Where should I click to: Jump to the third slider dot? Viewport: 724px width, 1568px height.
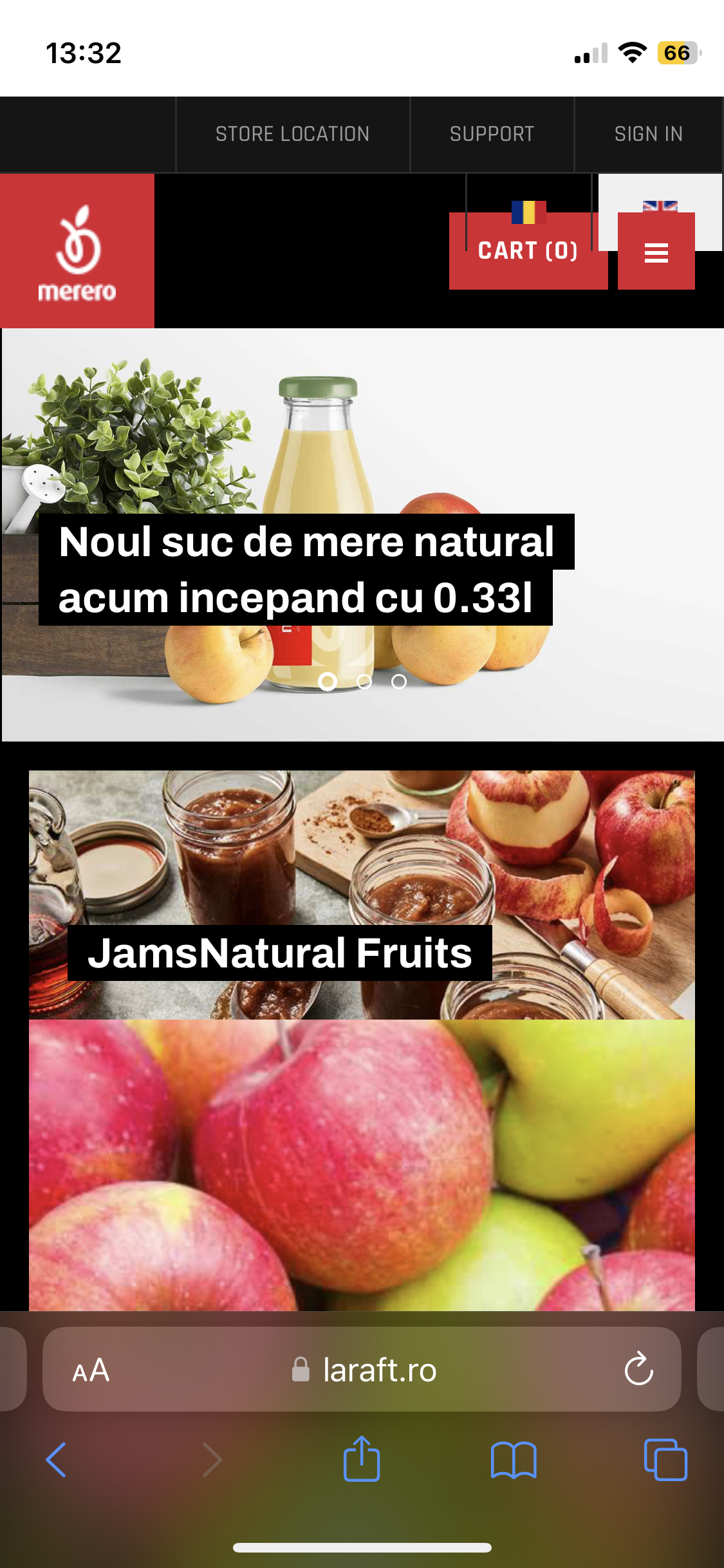(399, 682)
